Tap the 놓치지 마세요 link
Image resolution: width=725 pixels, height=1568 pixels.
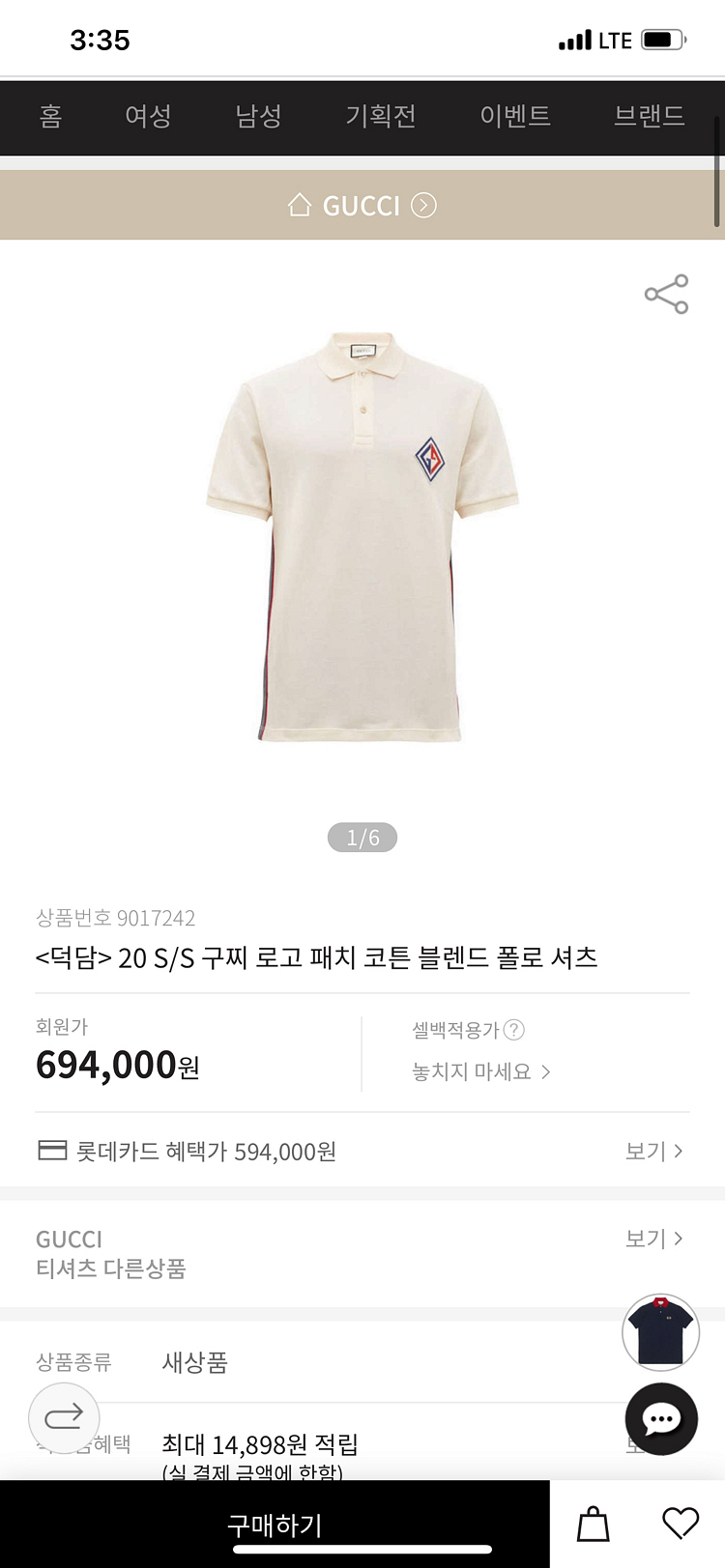(x=481, y=1071)
